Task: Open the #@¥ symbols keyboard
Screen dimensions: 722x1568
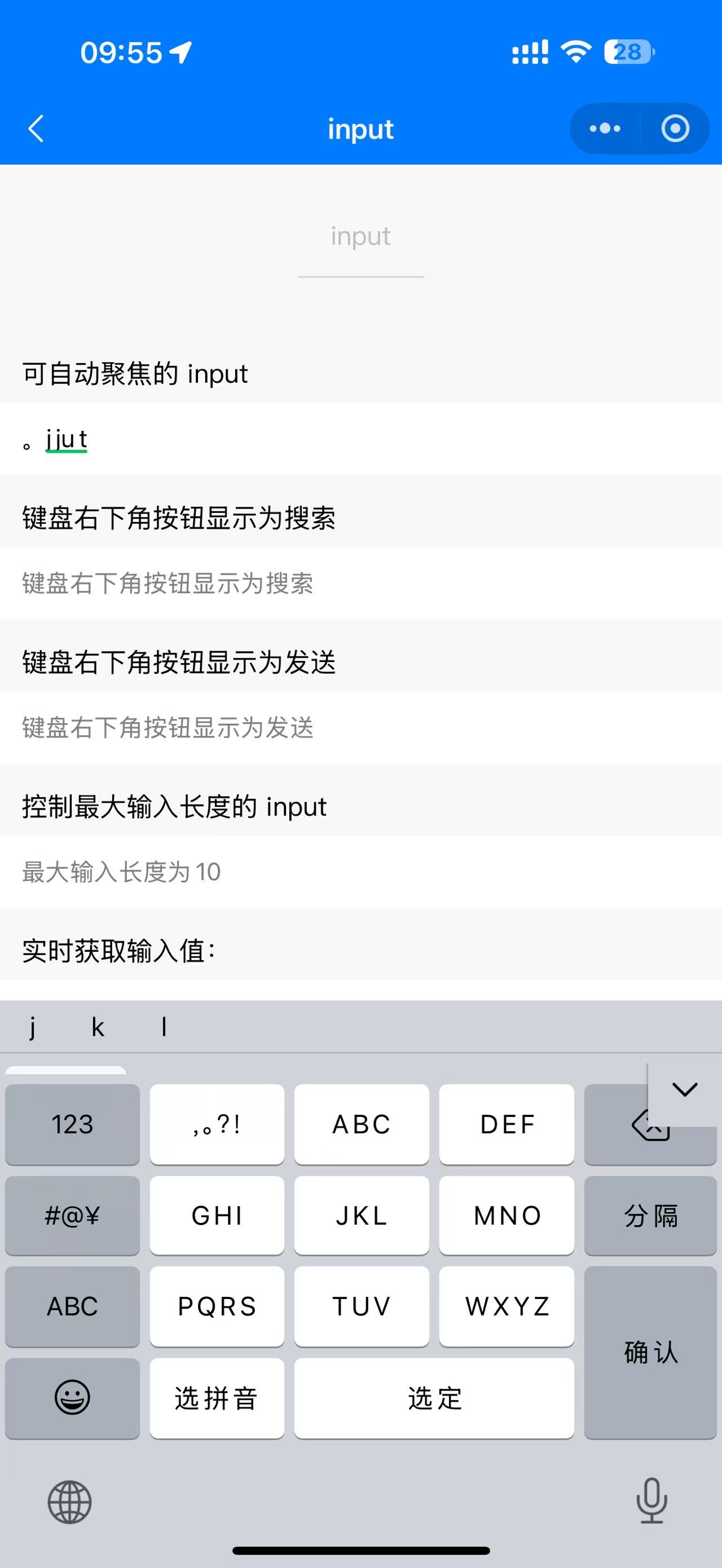Action: (72, 1216)
